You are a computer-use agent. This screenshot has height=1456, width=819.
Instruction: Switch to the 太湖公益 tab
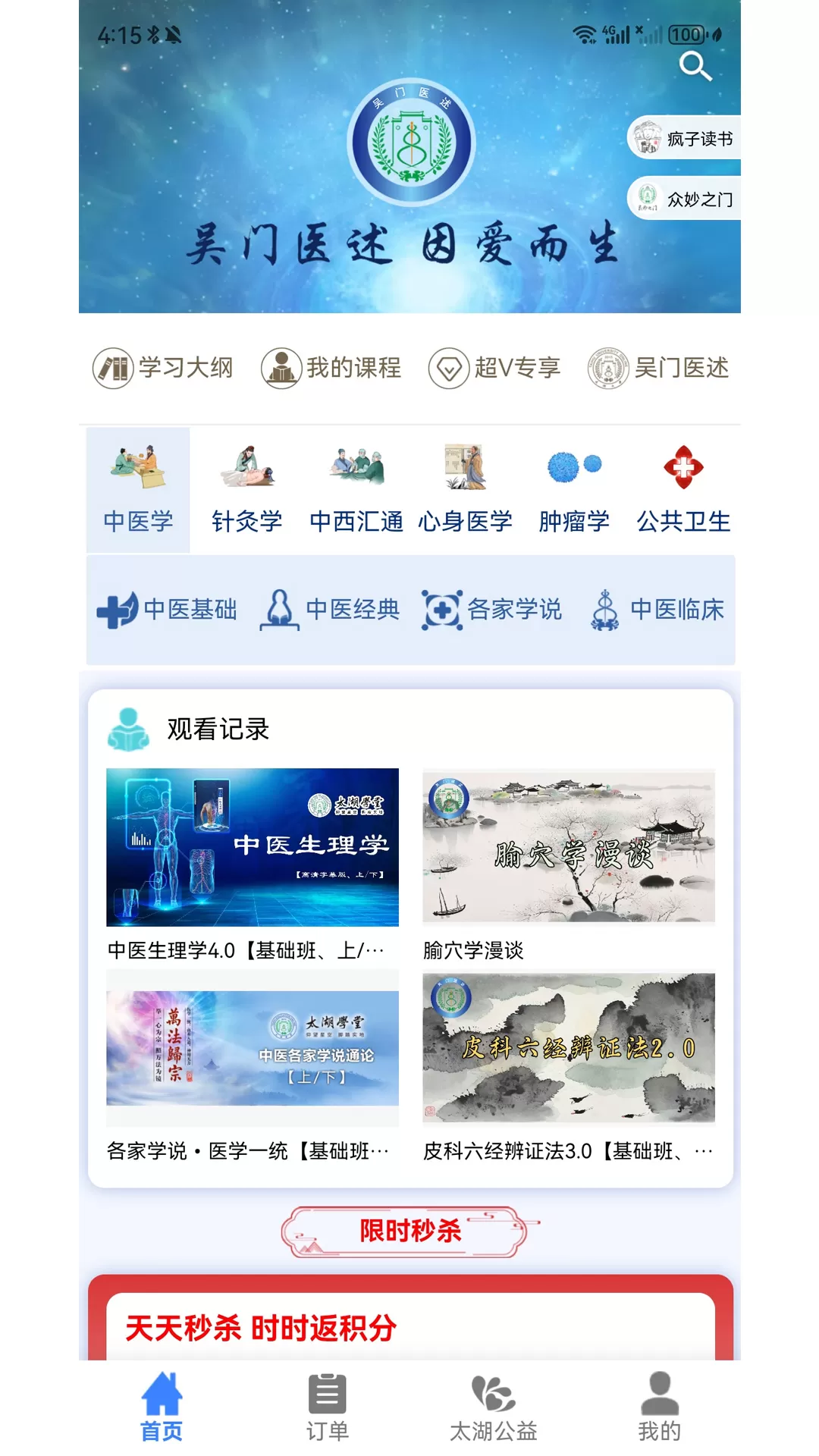click(493, 1407)
